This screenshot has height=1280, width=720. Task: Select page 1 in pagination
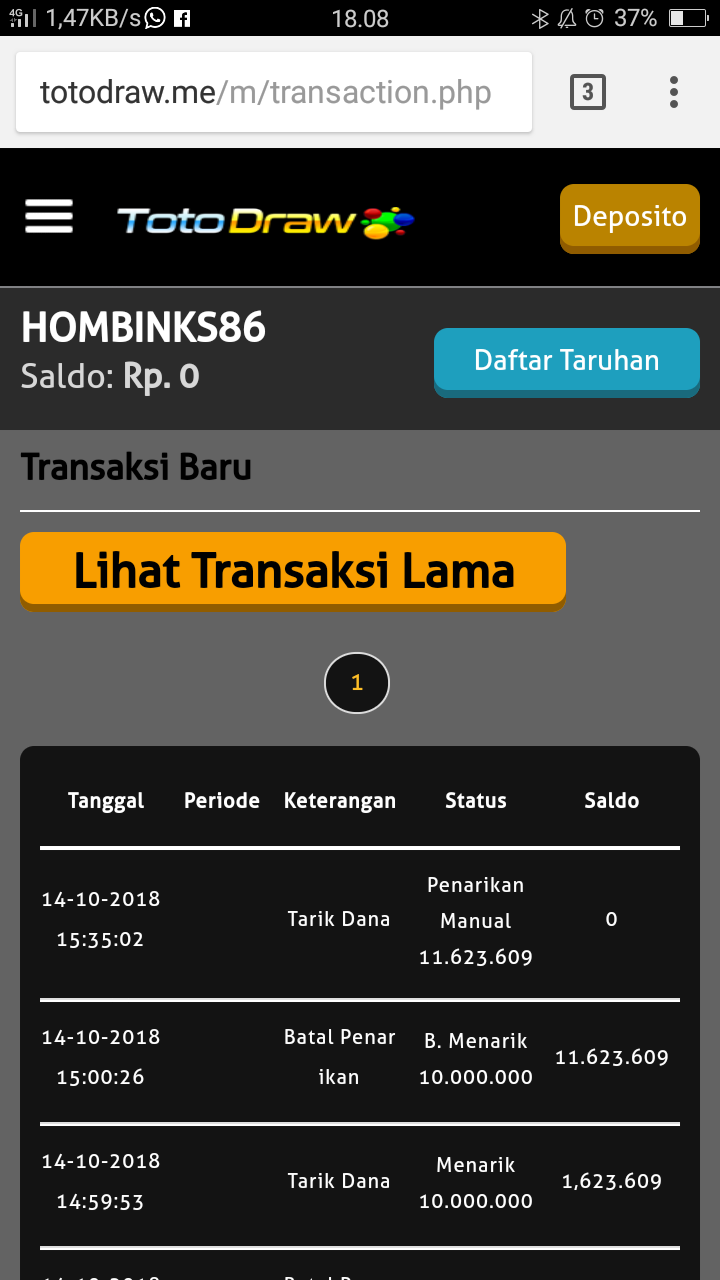click(357, 684)
